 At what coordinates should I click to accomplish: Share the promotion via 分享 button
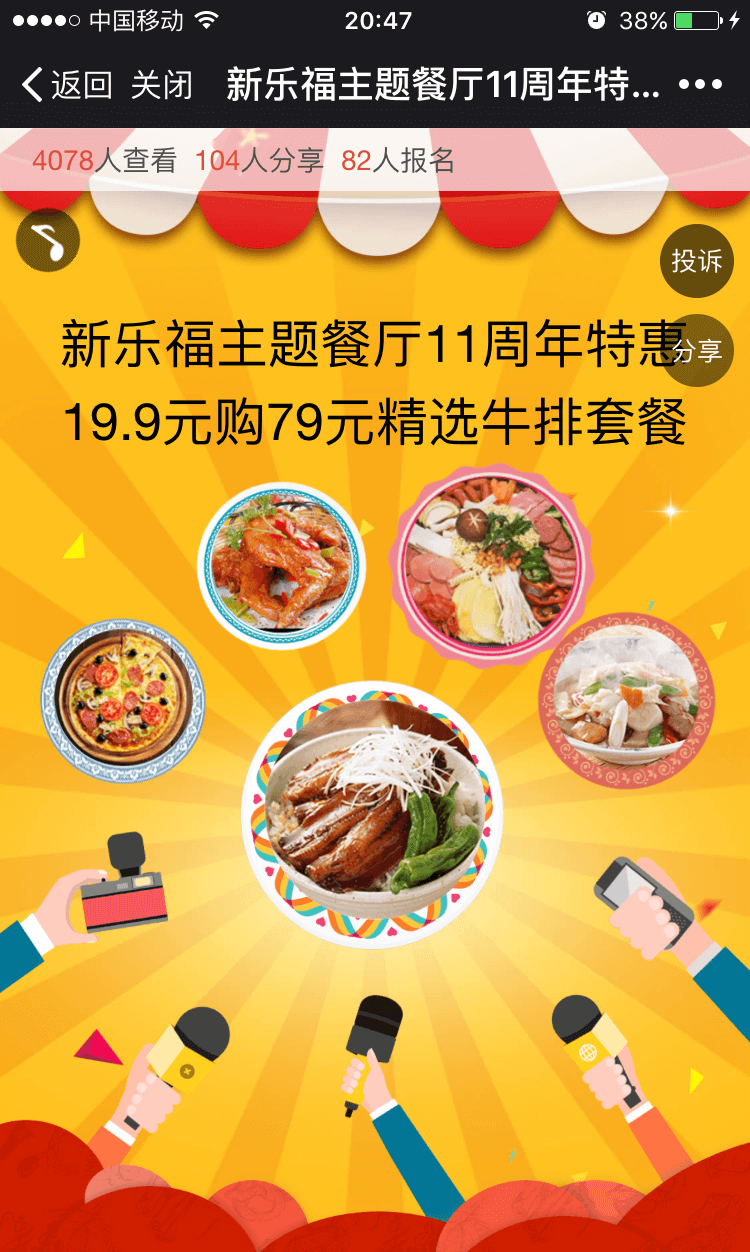pyautogui.click(x=698, y=351)
